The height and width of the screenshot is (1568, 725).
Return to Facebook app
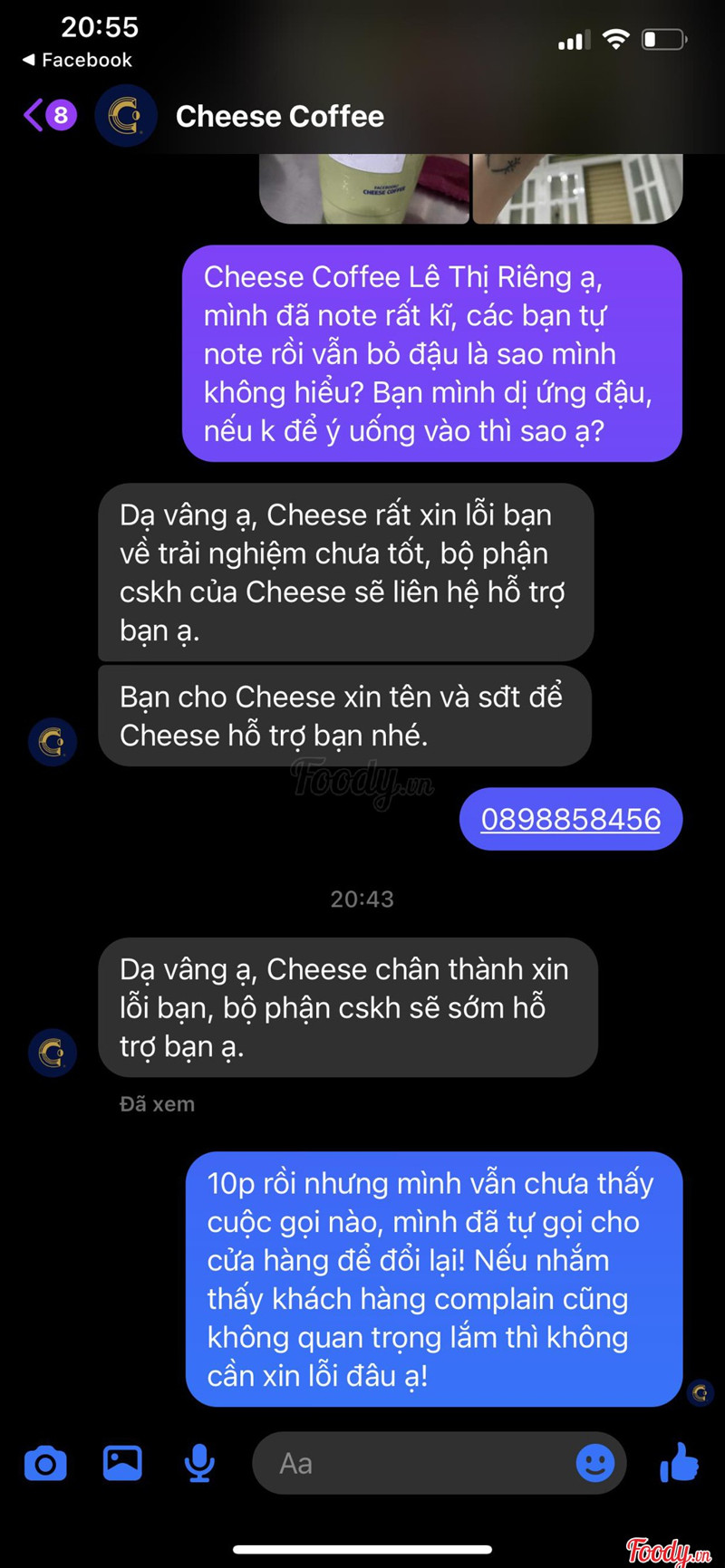[x=77, y=60]
